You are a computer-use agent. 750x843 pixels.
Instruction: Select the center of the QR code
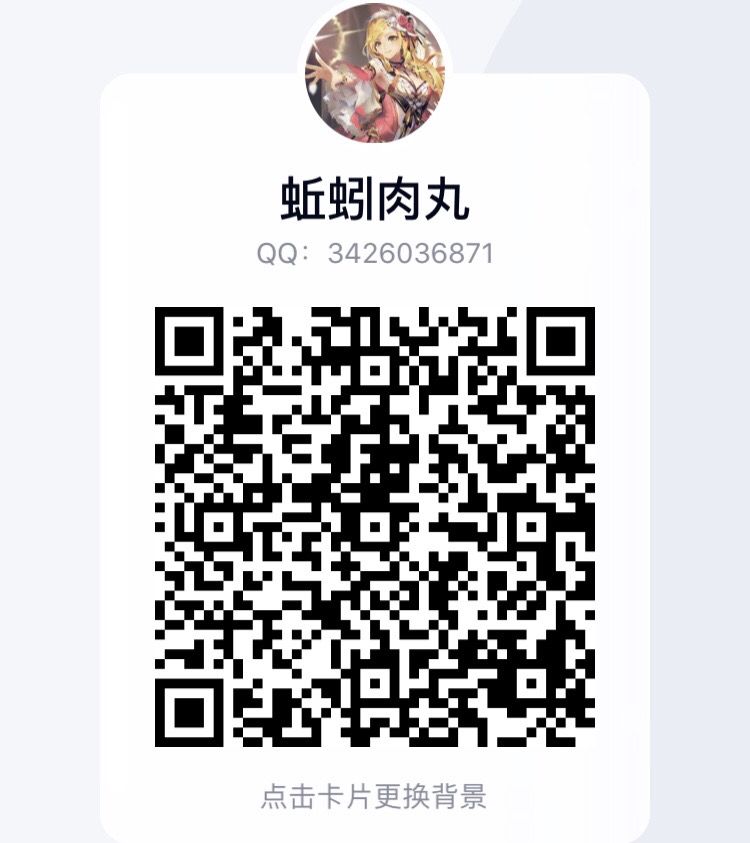click(375, 528)
